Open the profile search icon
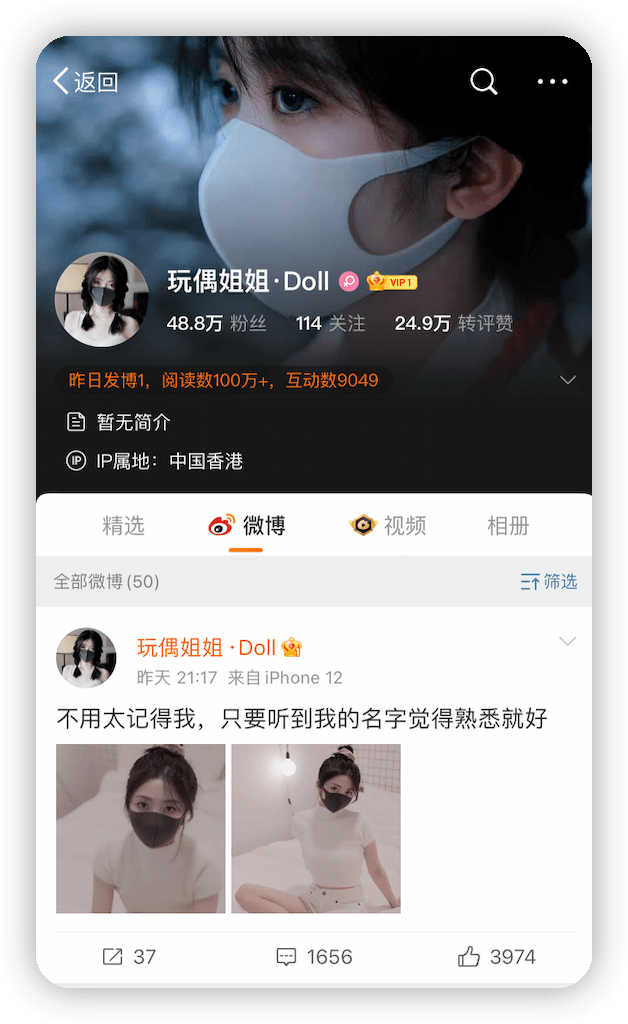Viewport: 628px width, 1024px height. click(x=484, y=82)
